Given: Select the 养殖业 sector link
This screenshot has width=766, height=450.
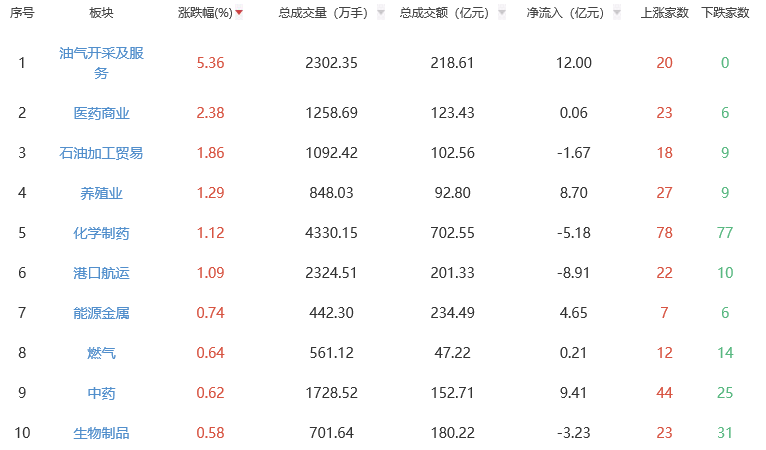Looking at the screenshot, I should (101, 193).
